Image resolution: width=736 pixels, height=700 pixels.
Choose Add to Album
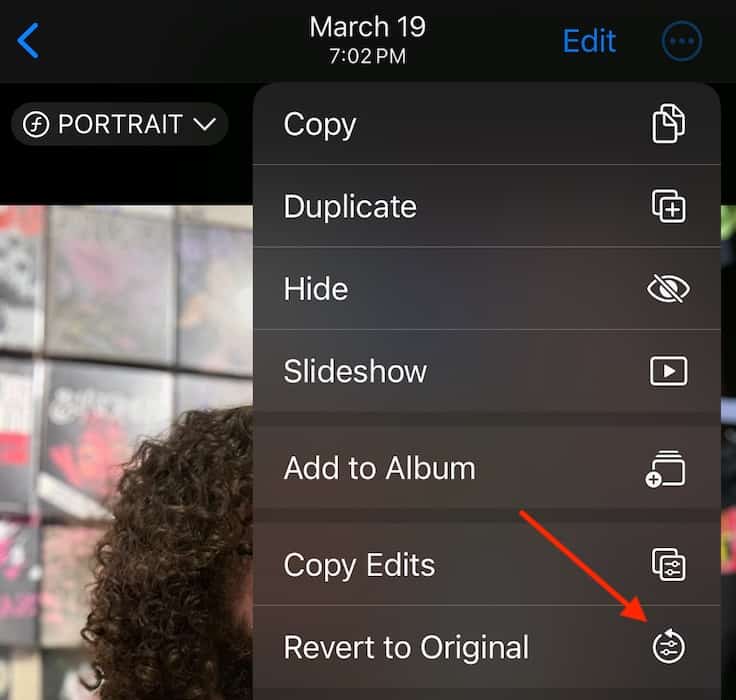[486, 468]
